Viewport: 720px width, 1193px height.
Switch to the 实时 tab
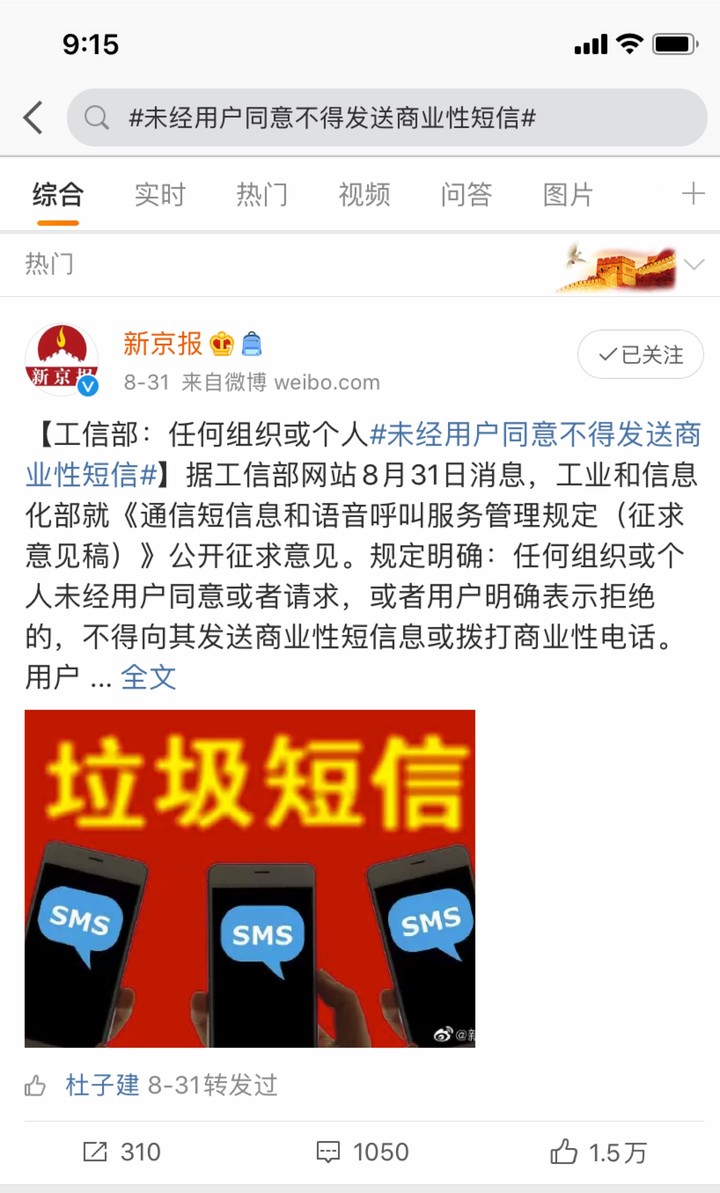pyautogui.click(x=160, y=195)
